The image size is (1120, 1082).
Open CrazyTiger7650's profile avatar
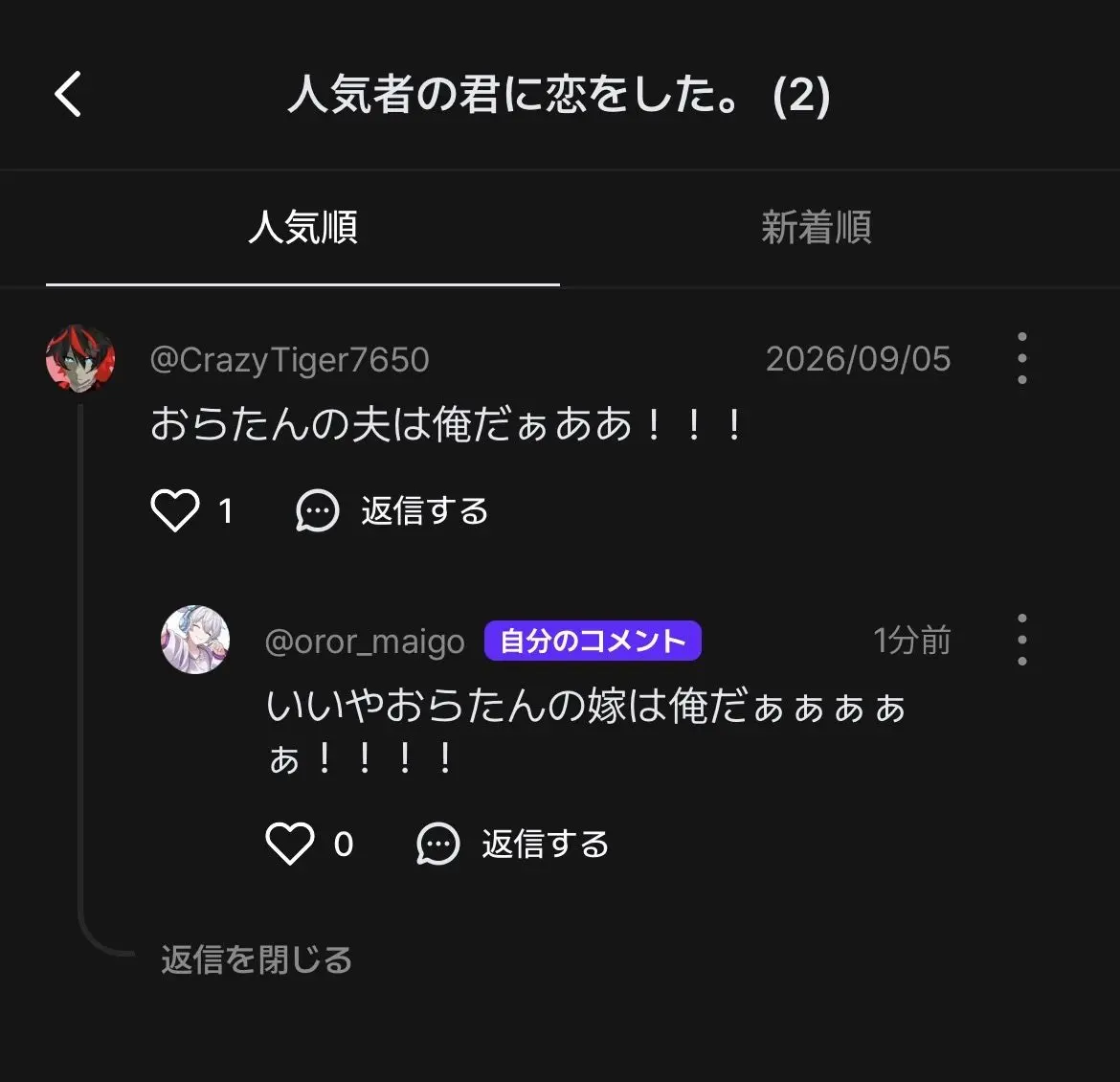80,359
